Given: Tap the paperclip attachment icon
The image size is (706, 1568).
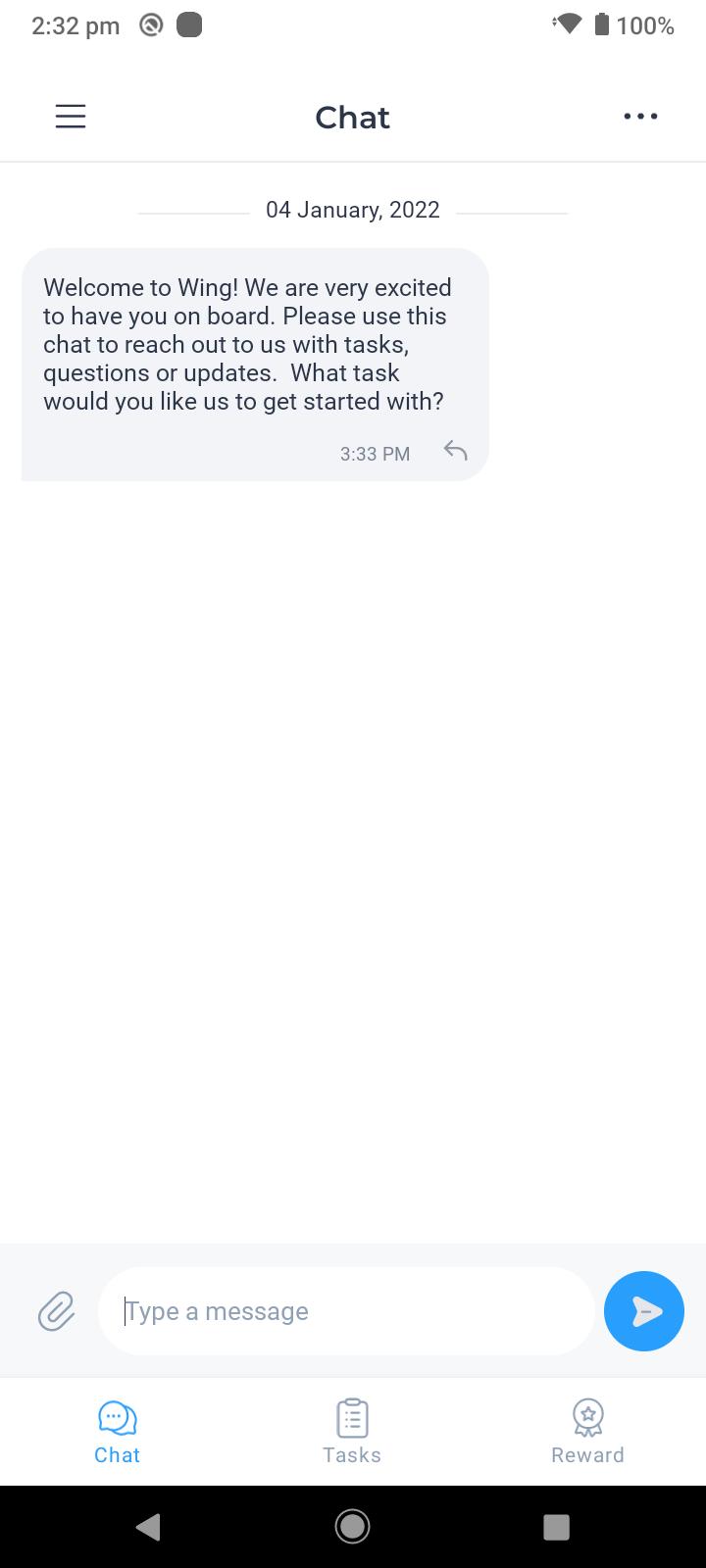Looking at the screenshot, I should coord(57,1311).
